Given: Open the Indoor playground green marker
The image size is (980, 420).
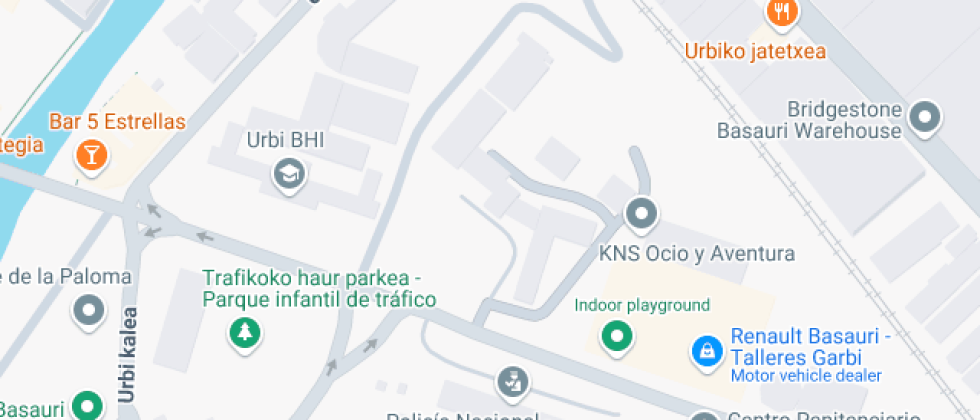Looking at the screenshot, I should click(617, 335).
